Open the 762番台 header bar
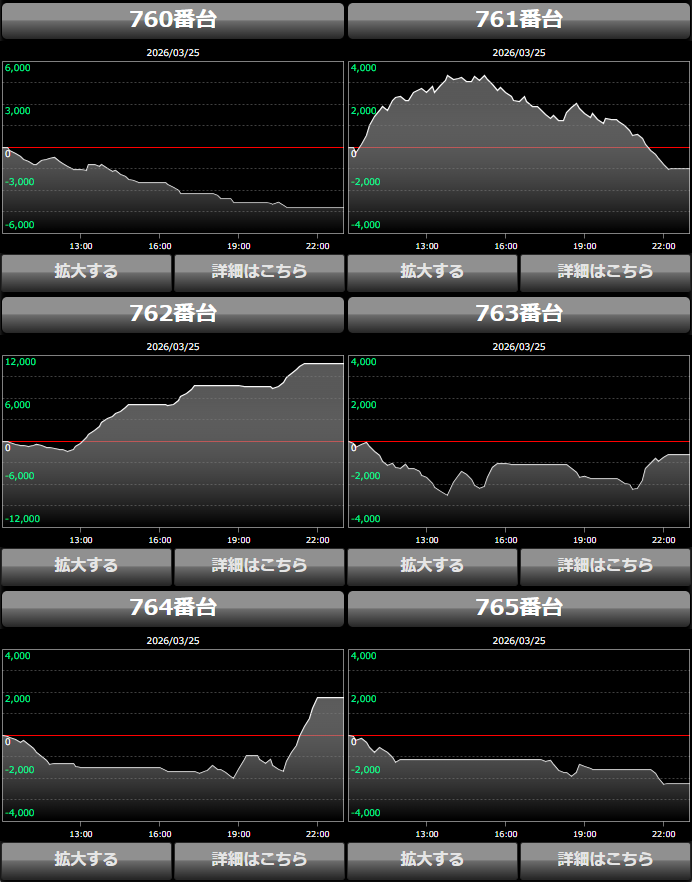The height and width of the screenshot is (882, 692). [x=173, y=314]
